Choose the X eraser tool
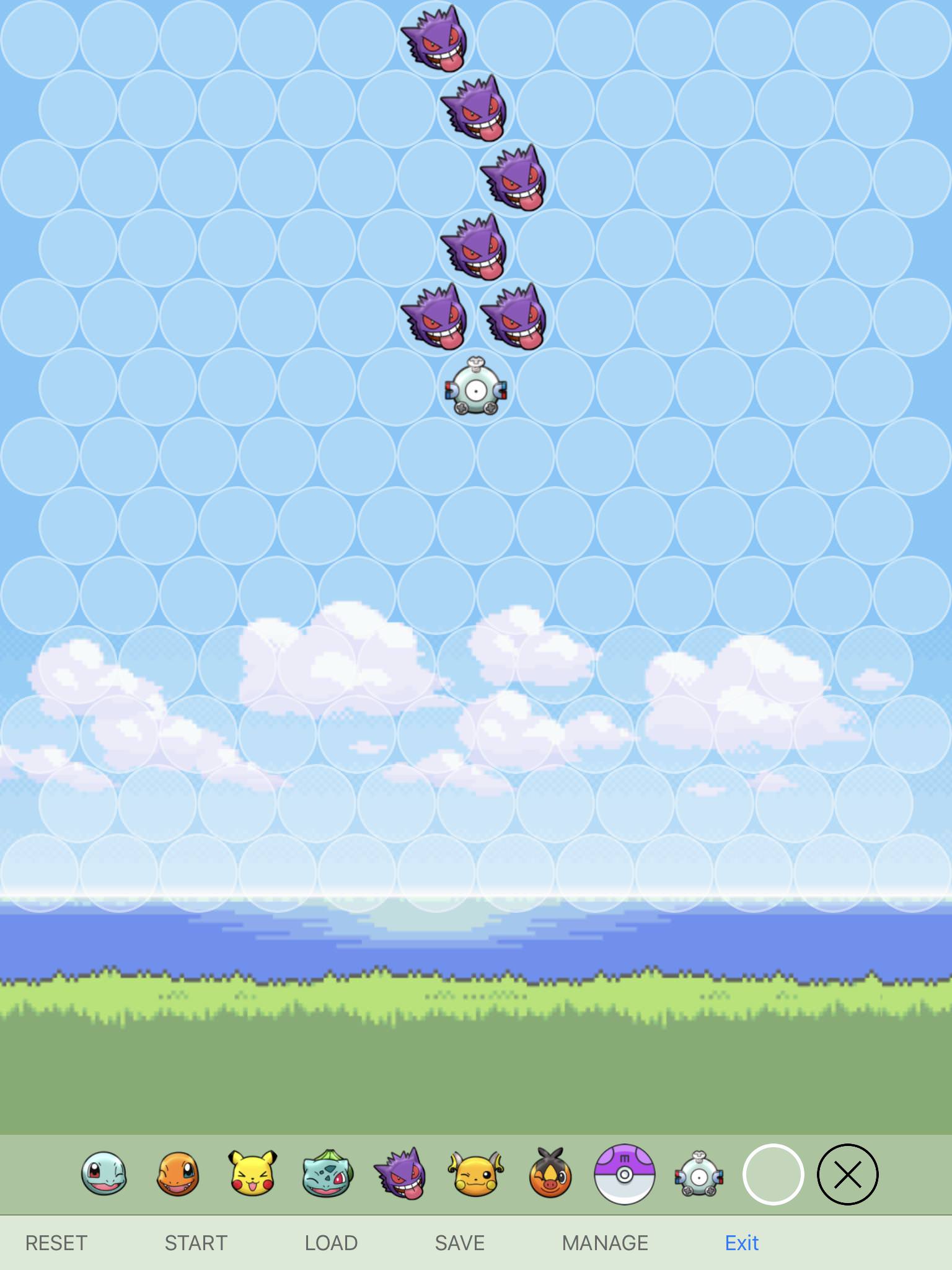 847,1174
